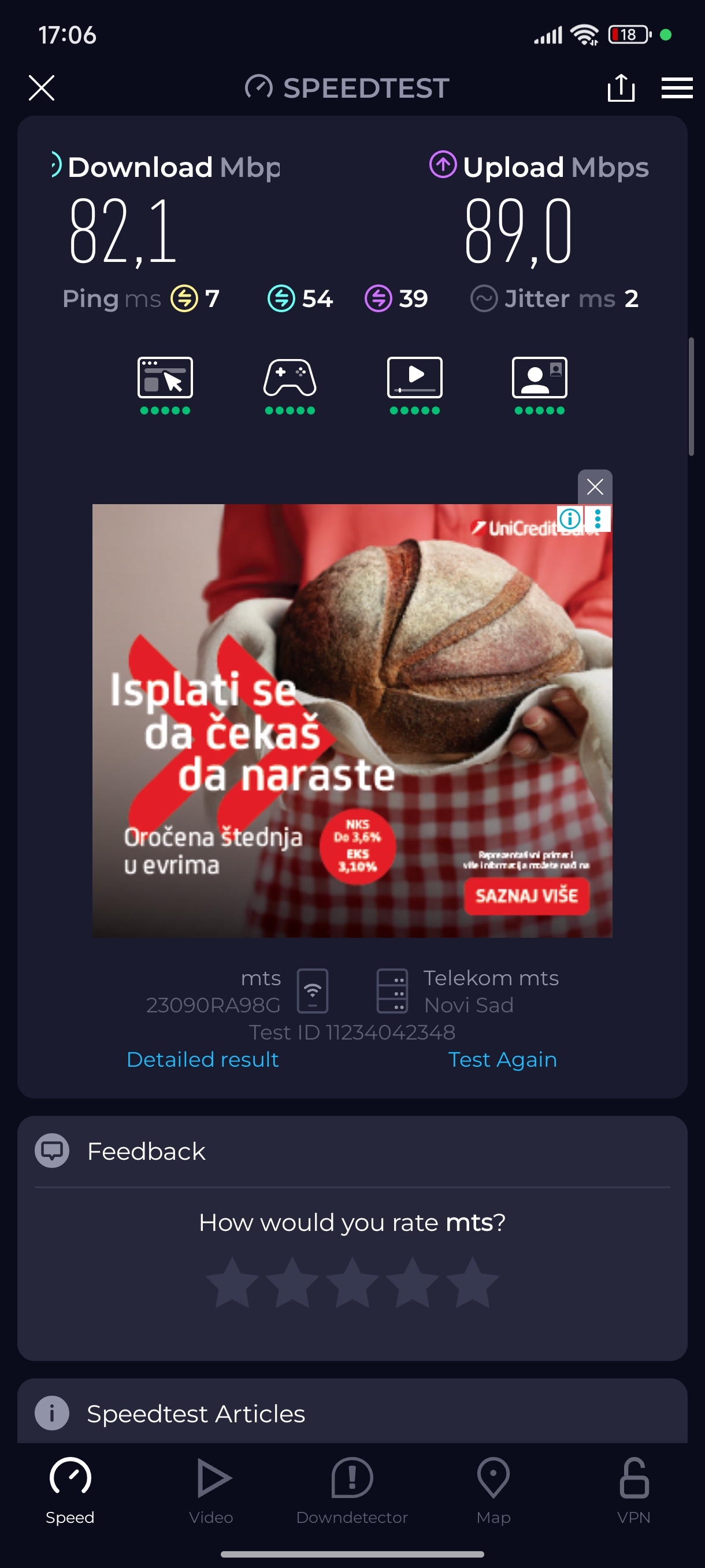Open Detailed result link
705x1568 pixels.
[203, 1059]
